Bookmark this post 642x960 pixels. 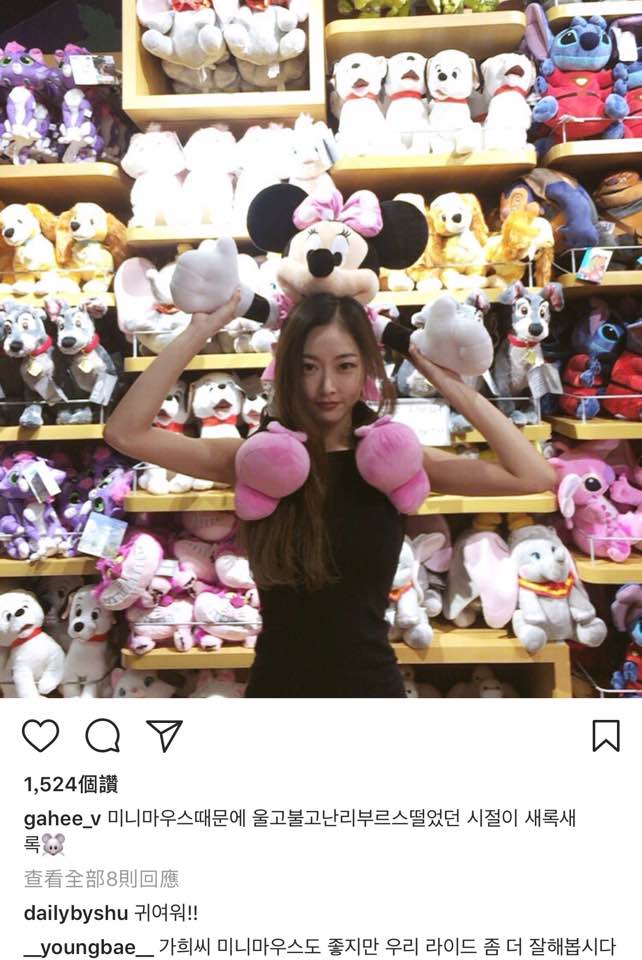[605, 735]
